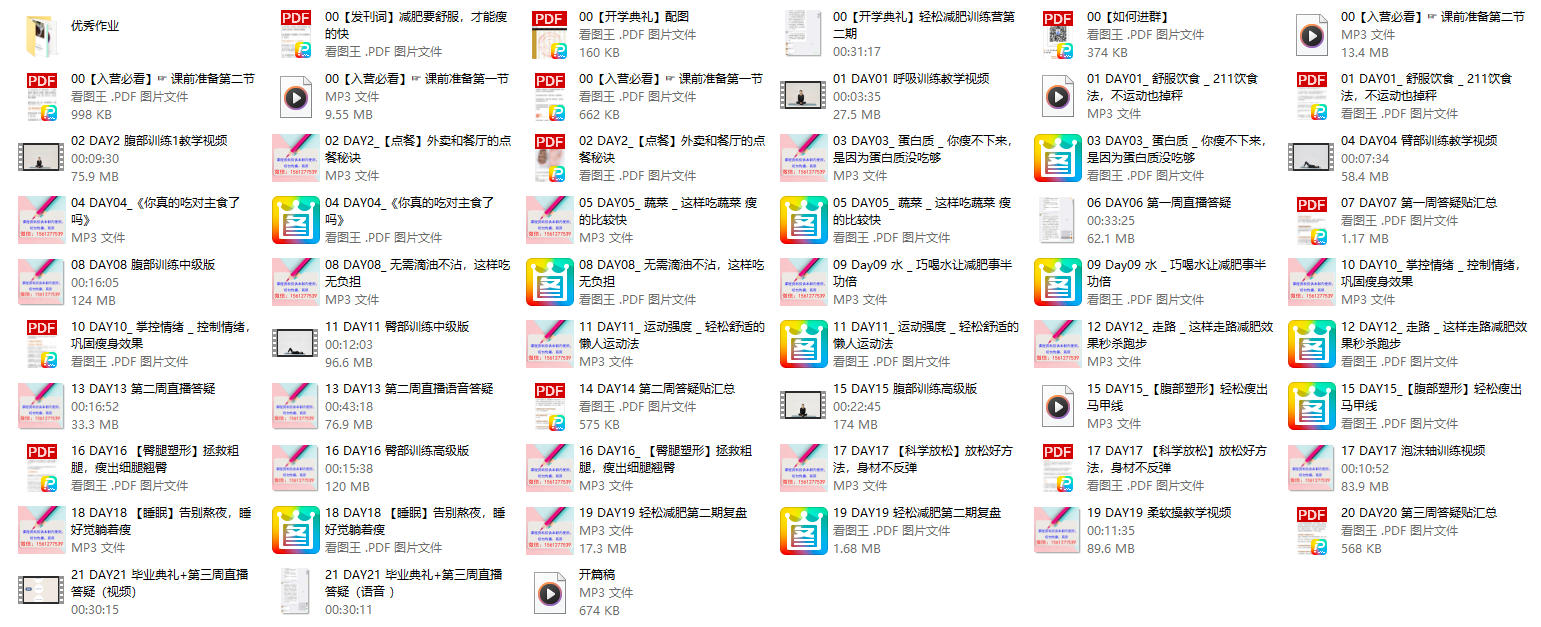Open the 00【发刊词】PDF file
1541x627 pixels.
(x=296, y=35)
